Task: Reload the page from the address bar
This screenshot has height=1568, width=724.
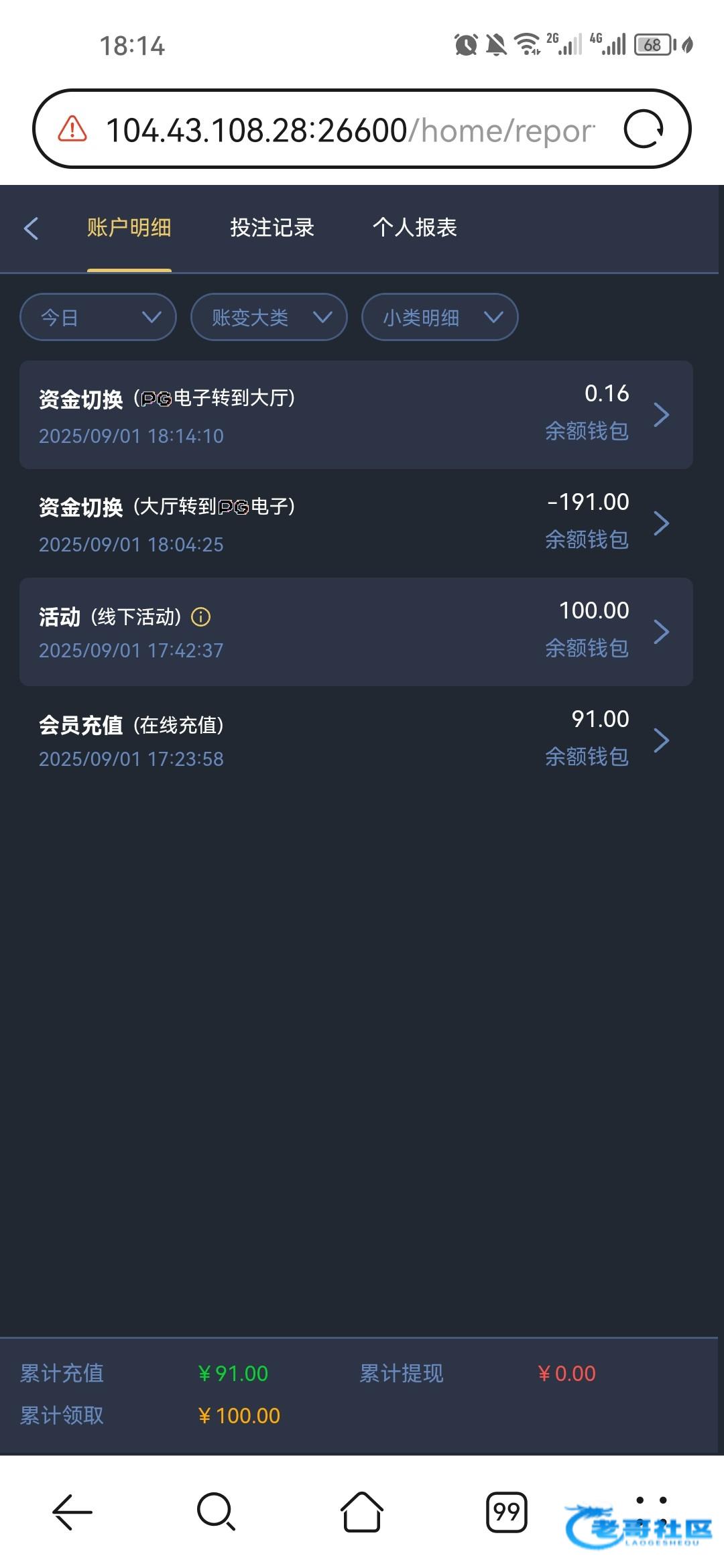Action: tap(644, 129)
